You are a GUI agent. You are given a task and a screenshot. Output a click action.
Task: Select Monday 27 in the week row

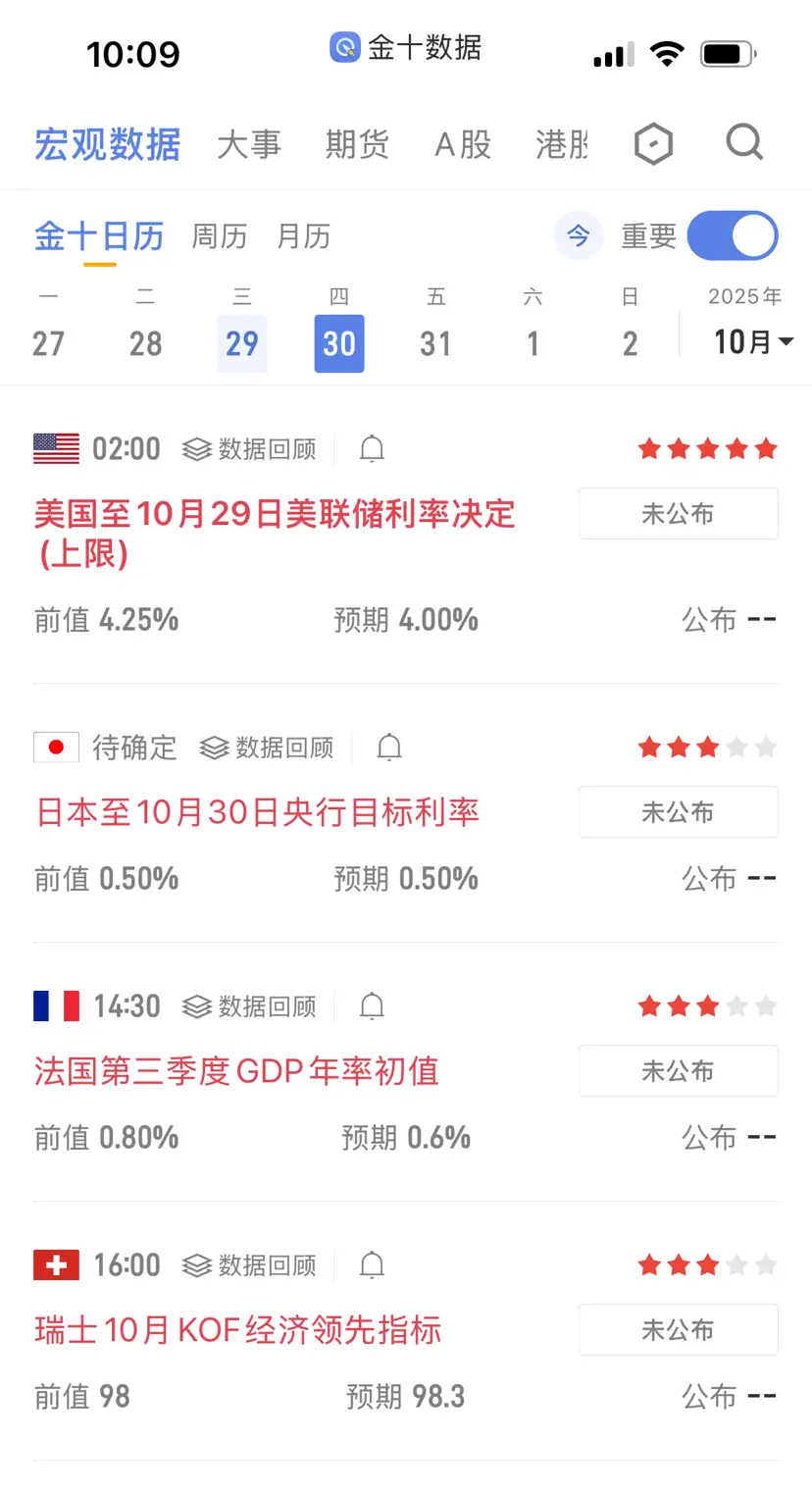point(48,343)
